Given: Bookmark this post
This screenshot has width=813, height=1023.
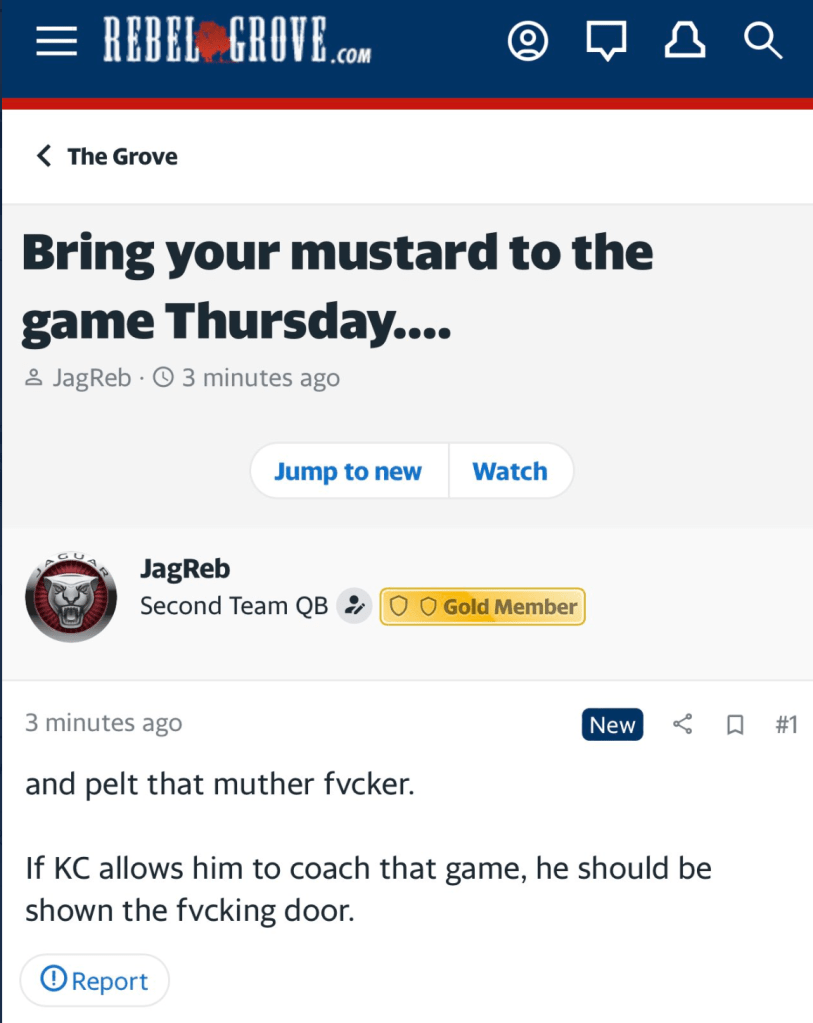Looking at the screenshot, I should point(734,725).
